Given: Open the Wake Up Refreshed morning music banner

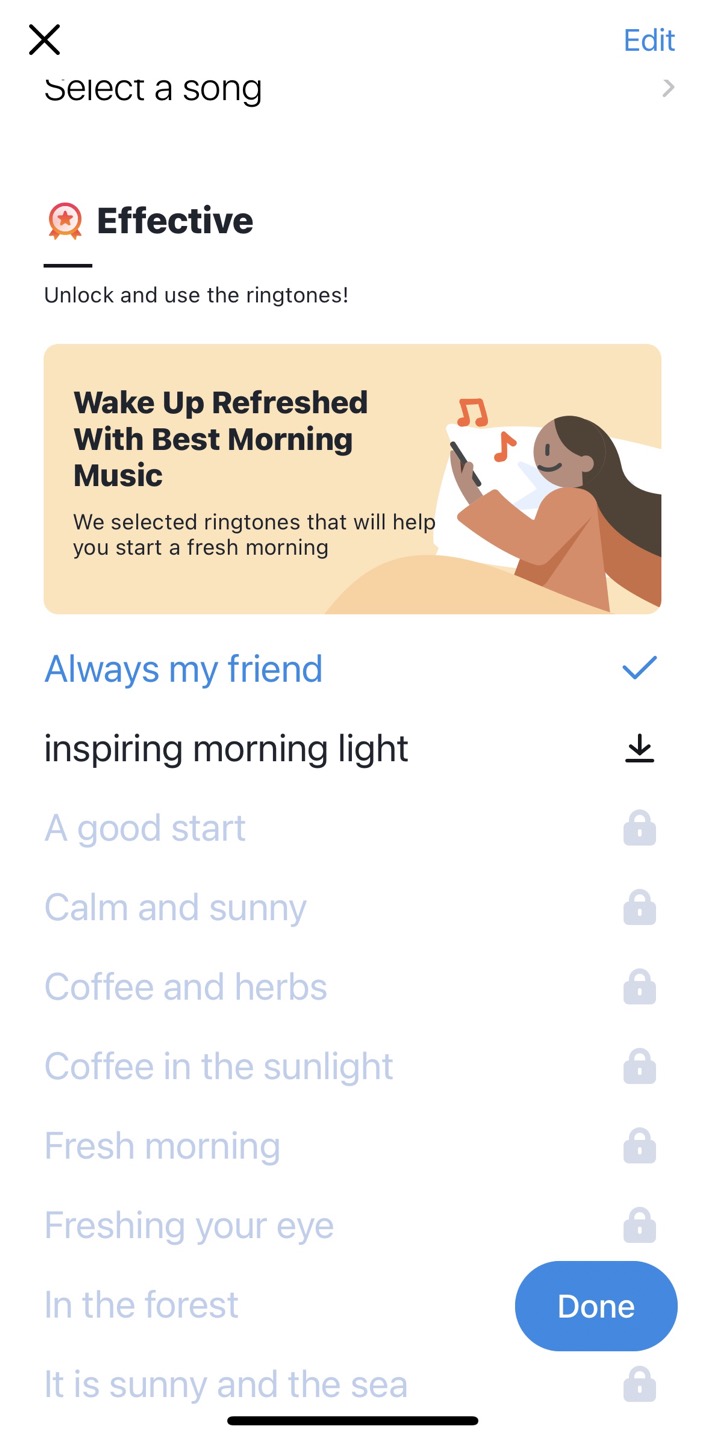Looking at the screenshot, I should [x=352, y=479].
